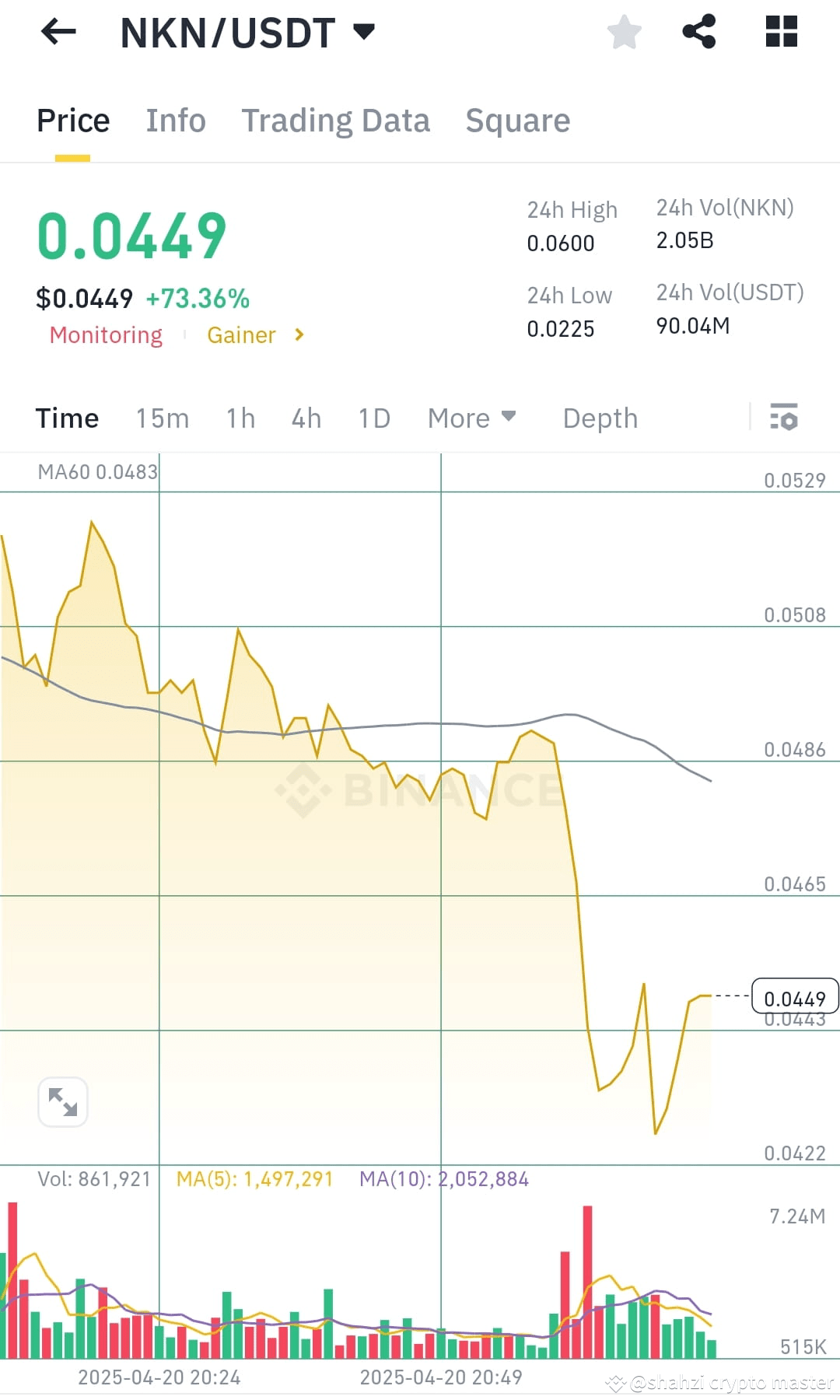Show the Depth chart view

click(x=599, y=418)
